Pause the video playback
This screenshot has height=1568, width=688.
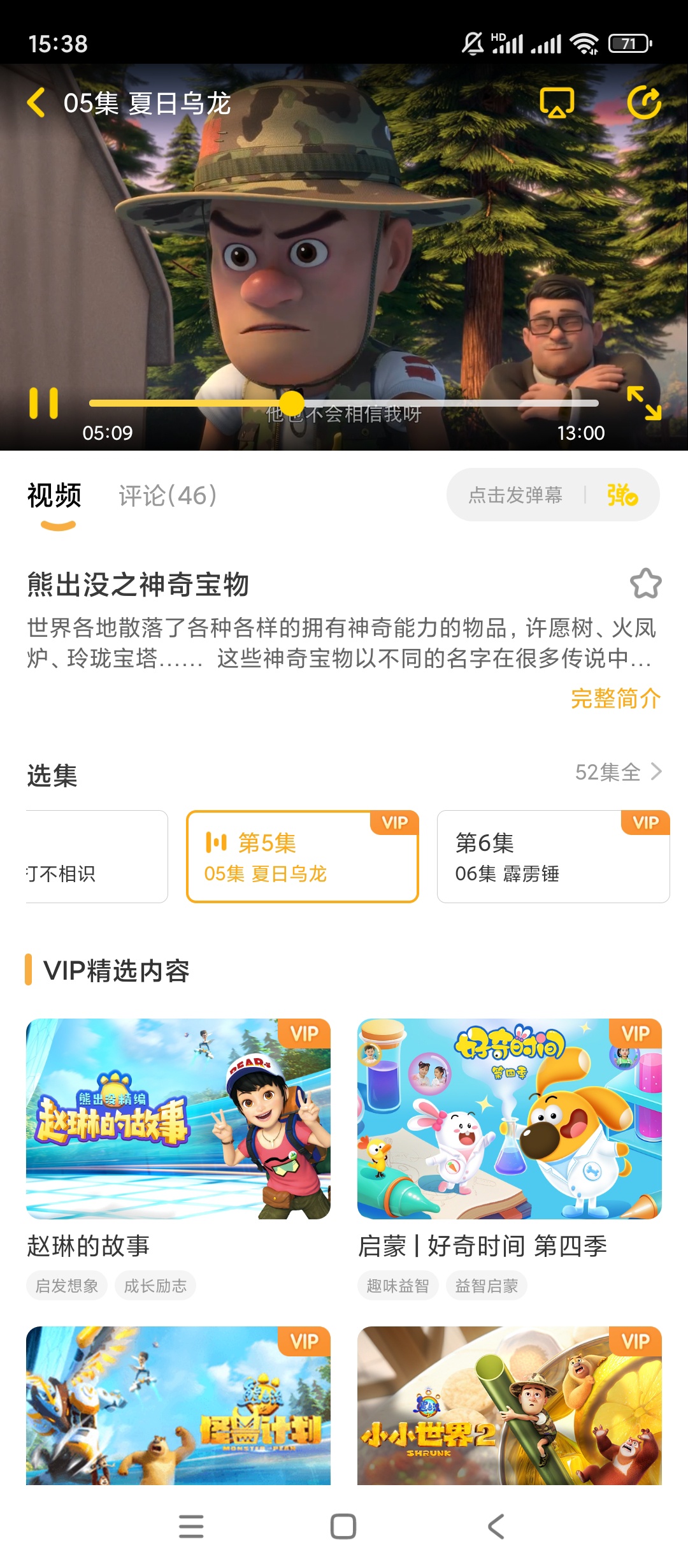click(44, 403)
